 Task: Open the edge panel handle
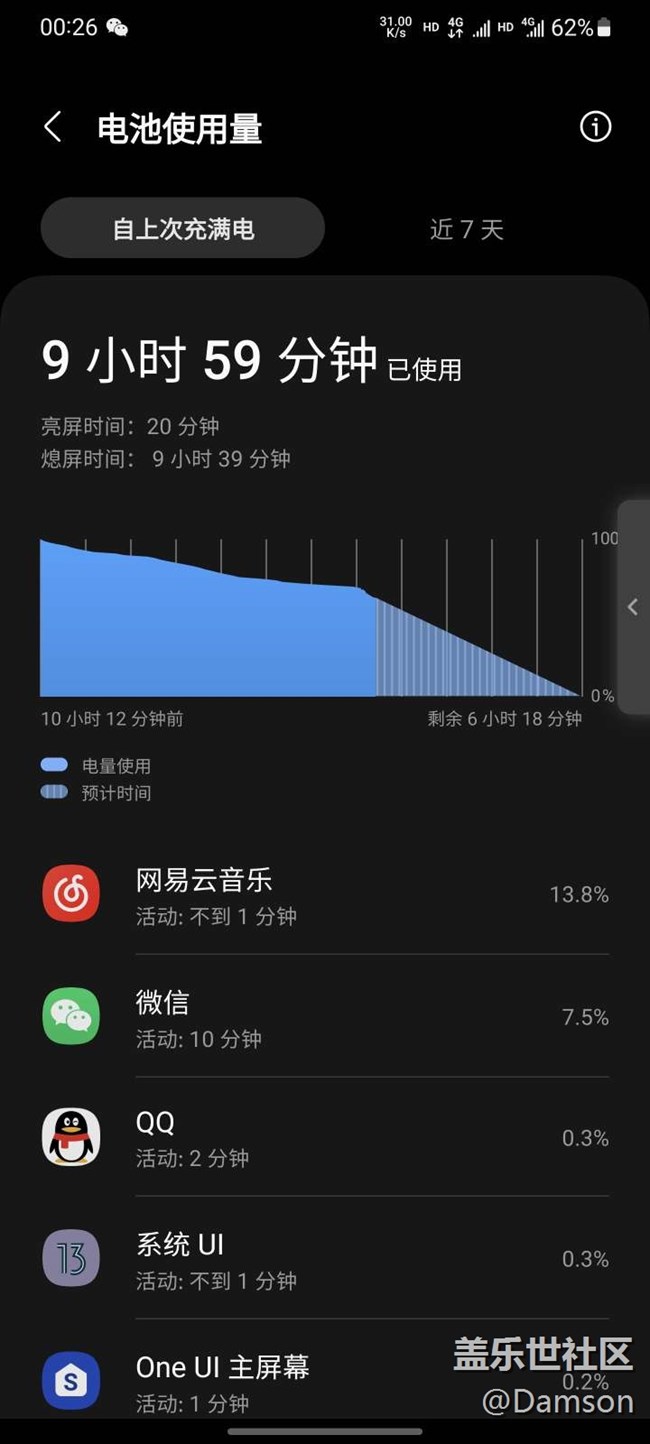(633, 607)
